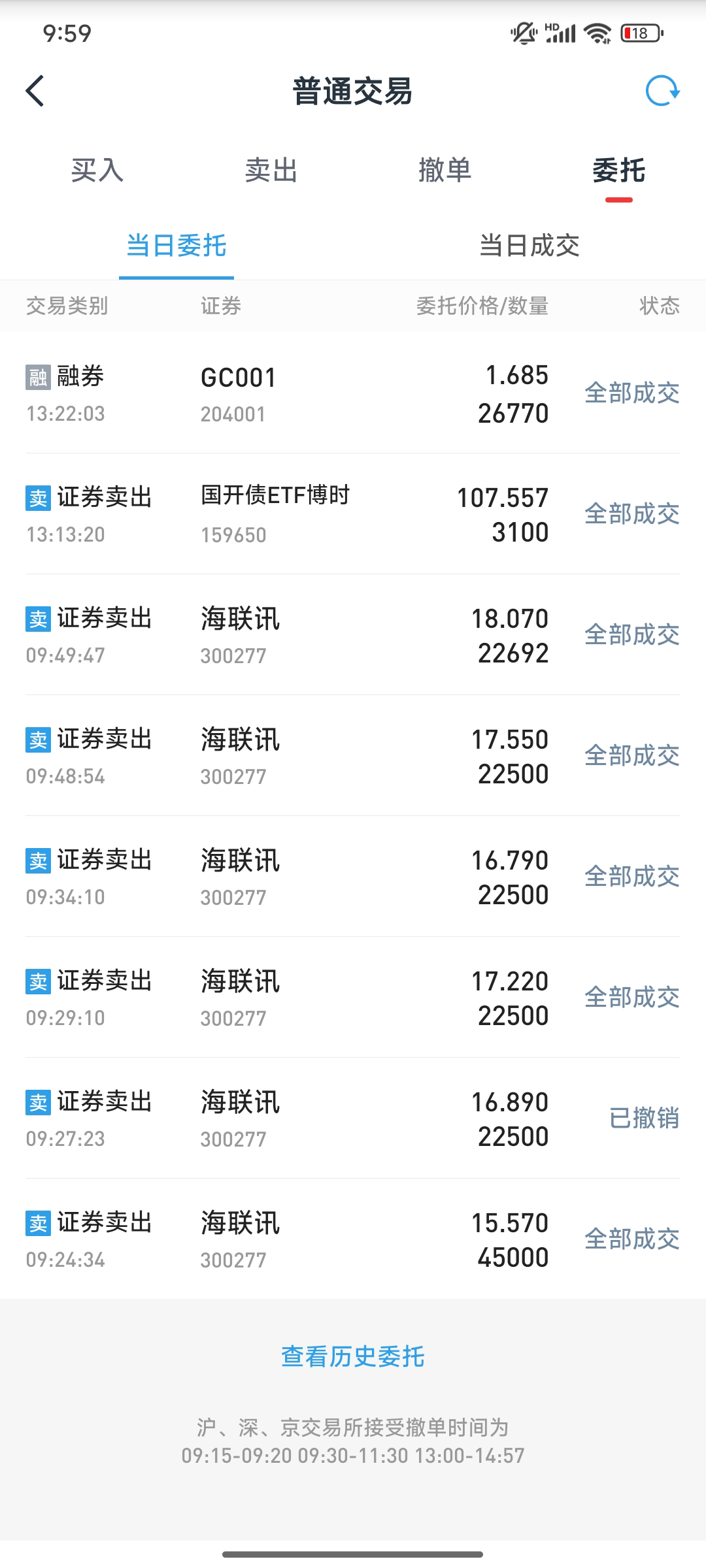Open 海联讯 order priced 16.790
The image size is (706, 1568).
pos(353,877)
